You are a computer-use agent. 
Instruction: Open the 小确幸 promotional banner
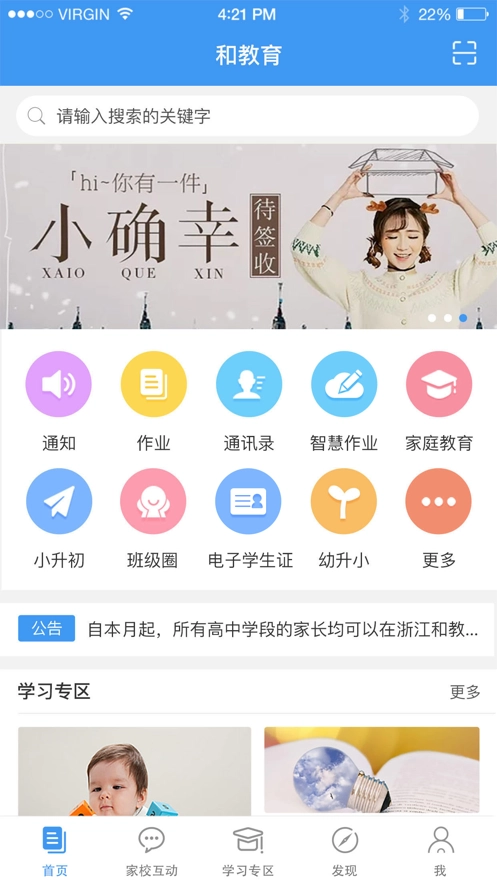248,236
